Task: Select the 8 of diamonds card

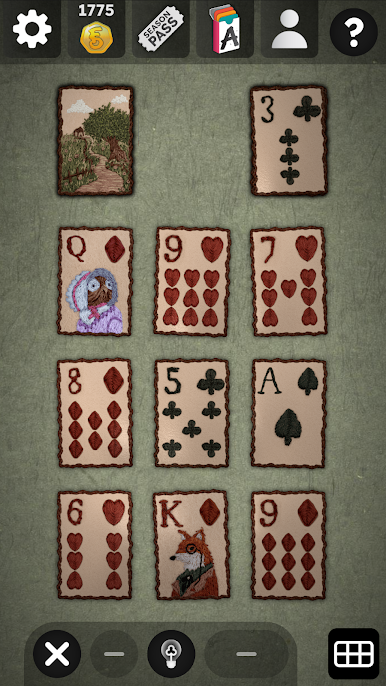Action: tap(95, 413)
